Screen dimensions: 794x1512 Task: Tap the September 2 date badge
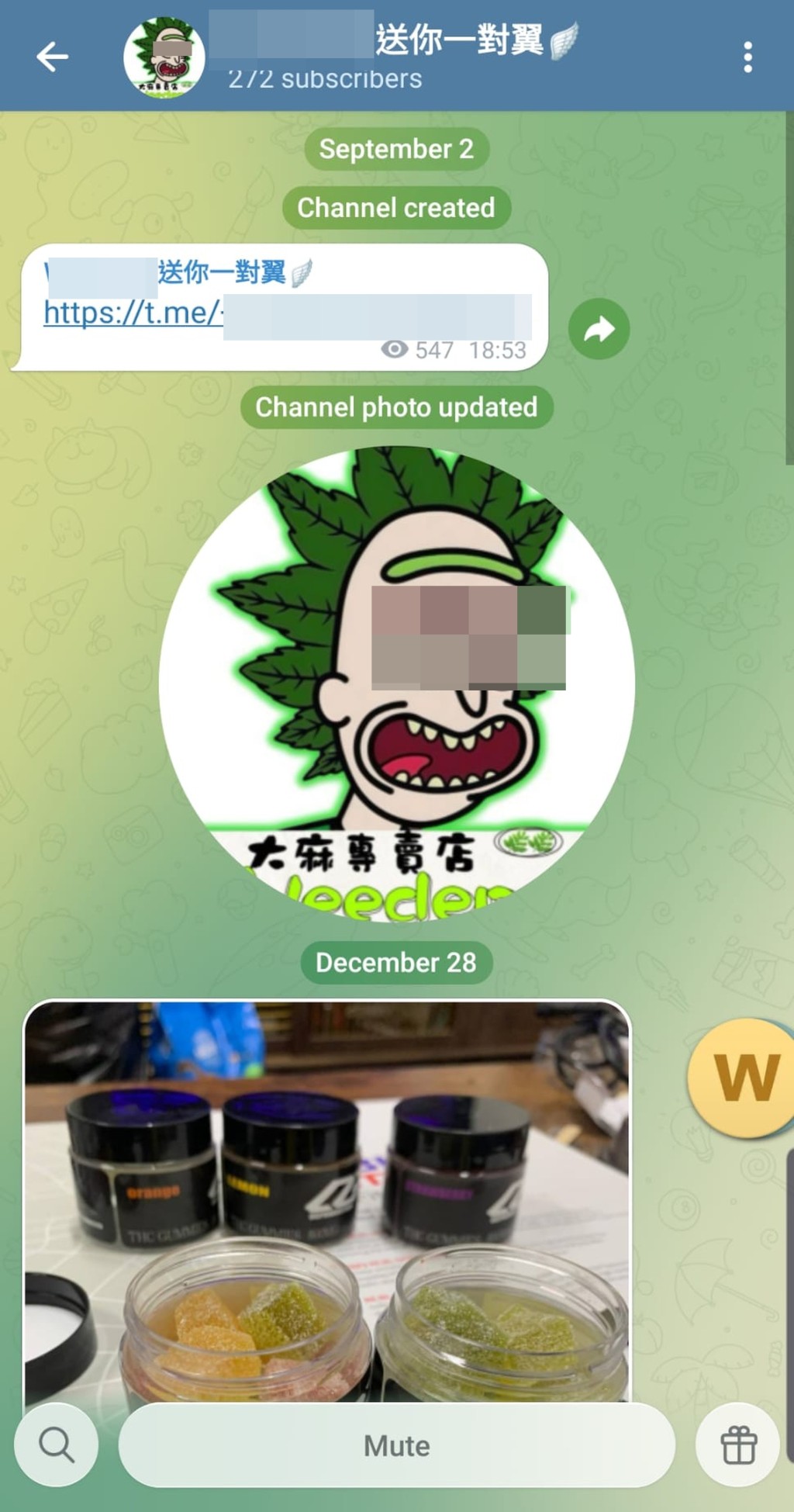click(x=396, y=148)
